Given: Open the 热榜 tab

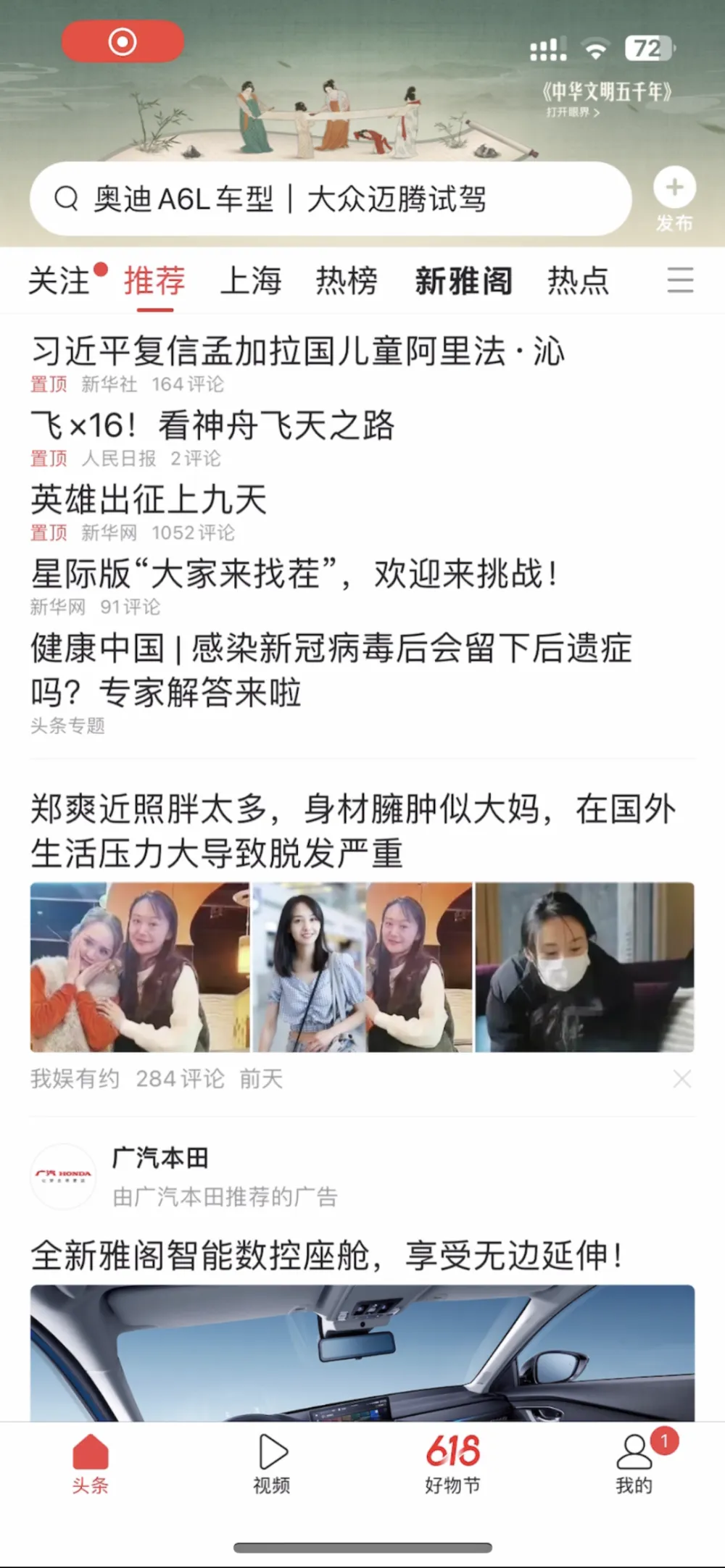Looking at the screenshot, I should (x=346, y=280).
